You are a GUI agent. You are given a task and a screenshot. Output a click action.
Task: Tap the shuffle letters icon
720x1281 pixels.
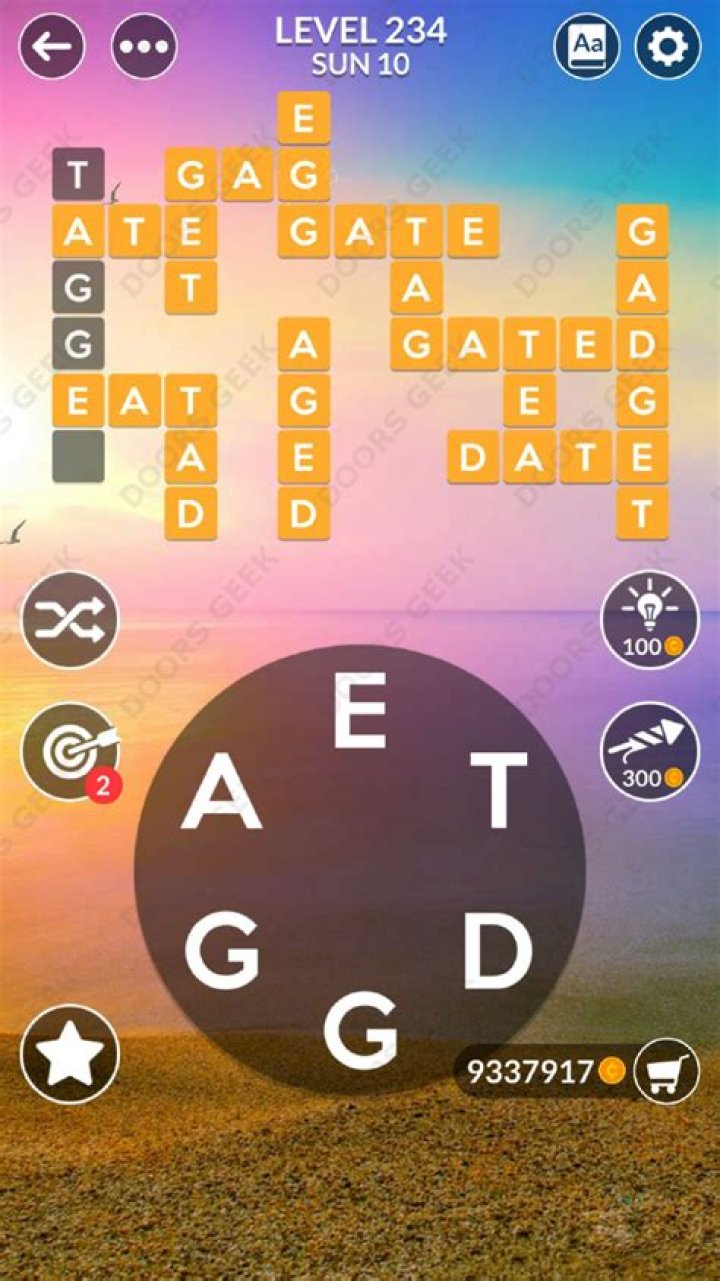(x=68, y=618)
